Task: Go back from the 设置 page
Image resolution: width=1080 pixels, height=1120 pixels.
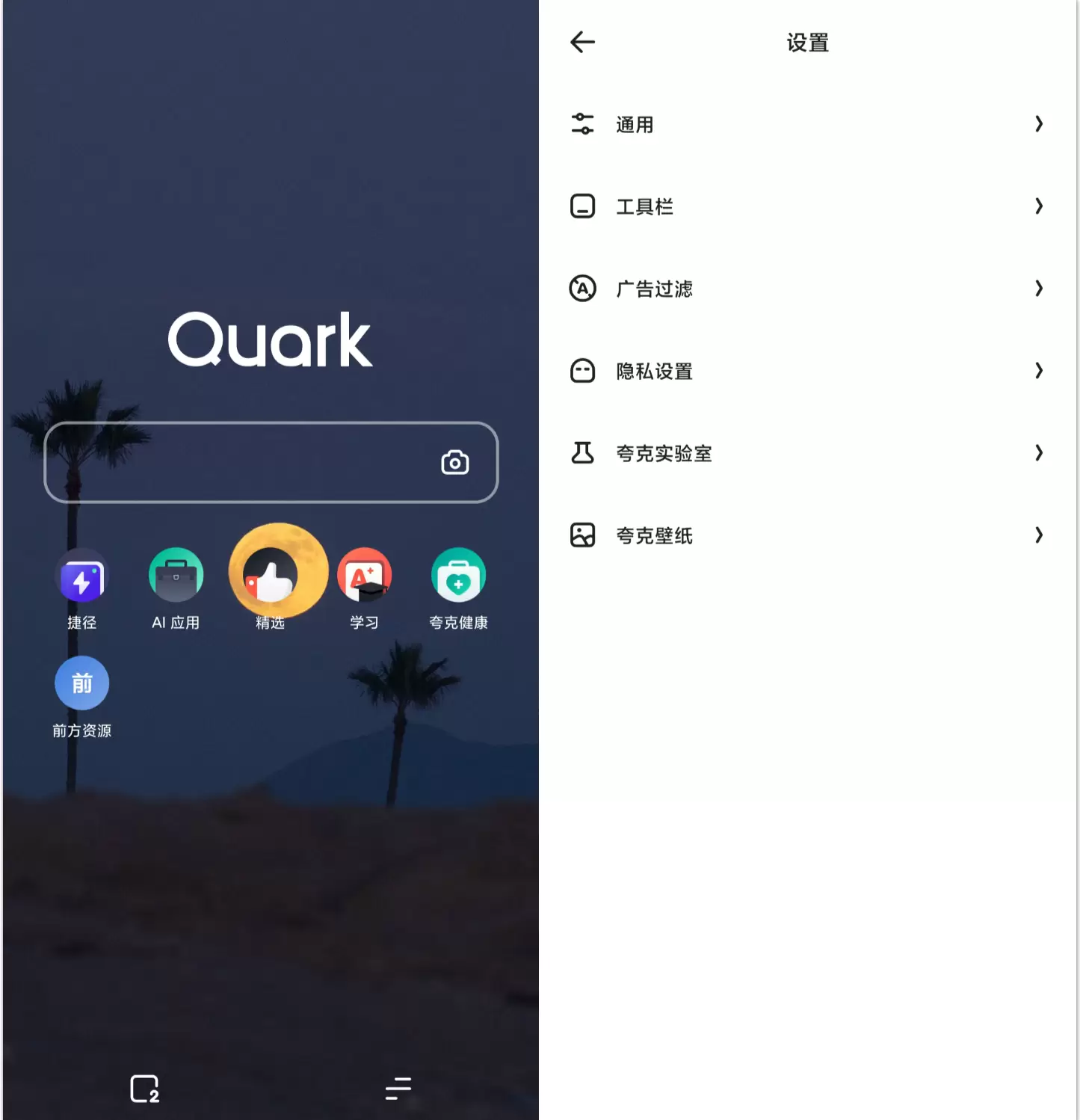Action: pyautogui.click(x=582, y=43)
